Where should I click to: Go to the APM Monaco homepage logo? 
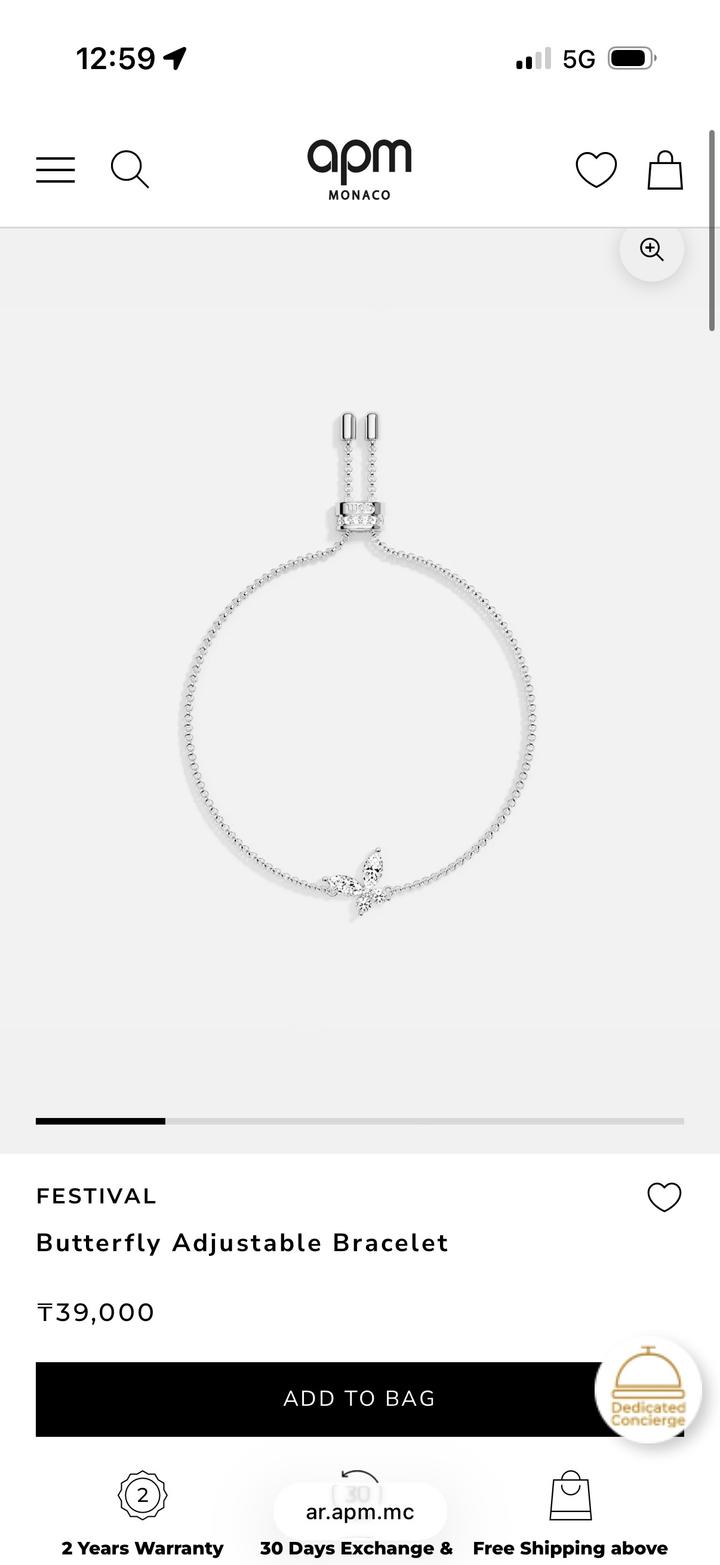click(359, 169)
